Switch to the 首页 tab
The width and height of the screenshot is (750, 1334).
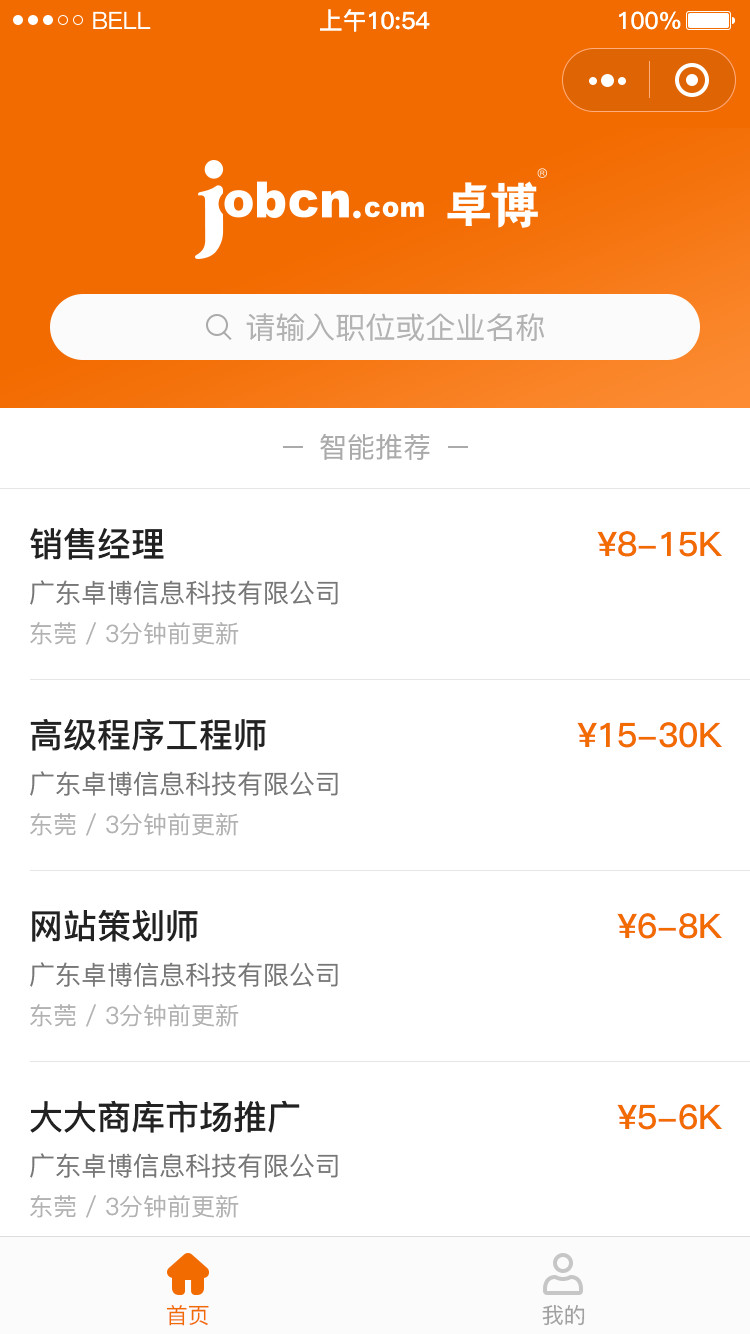coord(188,1288)
